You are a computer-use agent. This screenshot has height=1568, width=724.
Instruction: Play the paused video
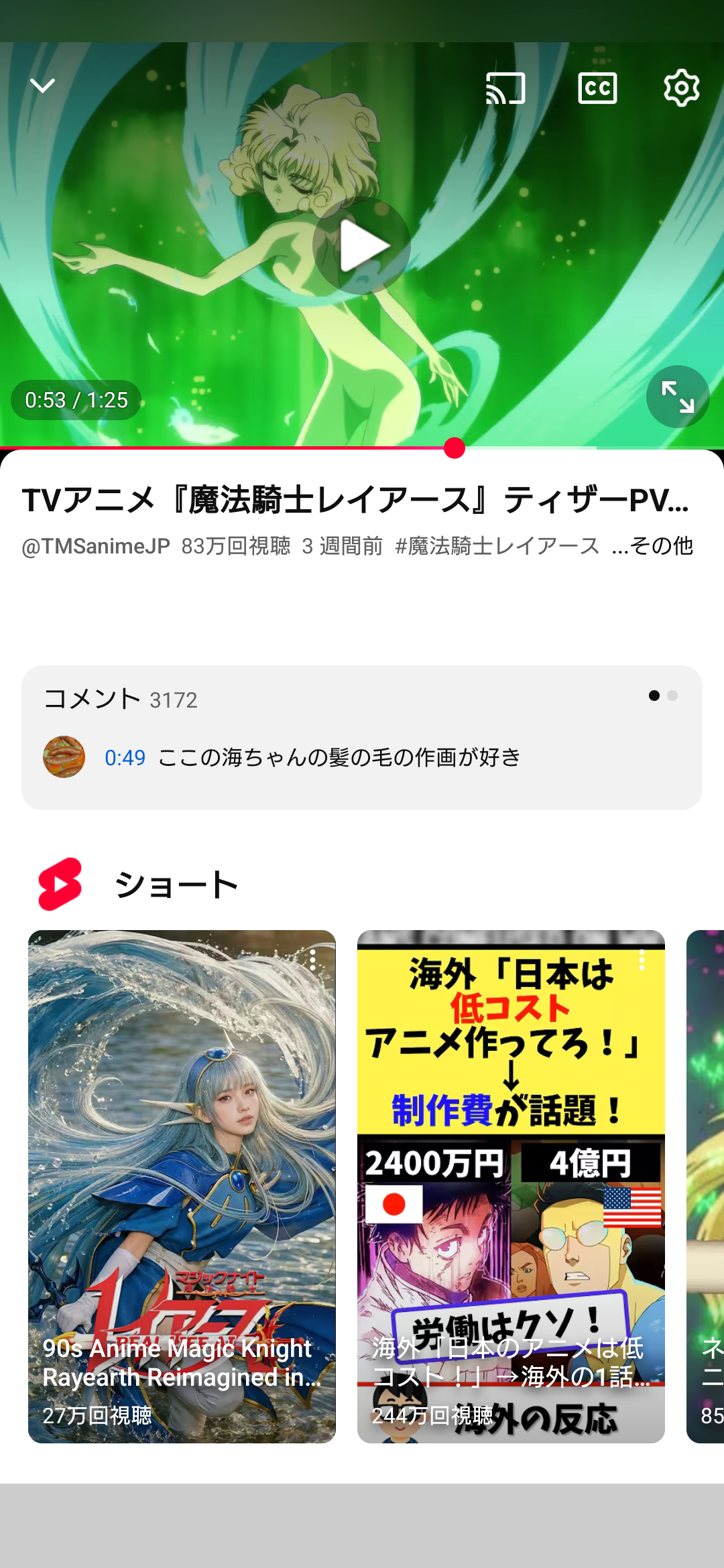[361, 246]
